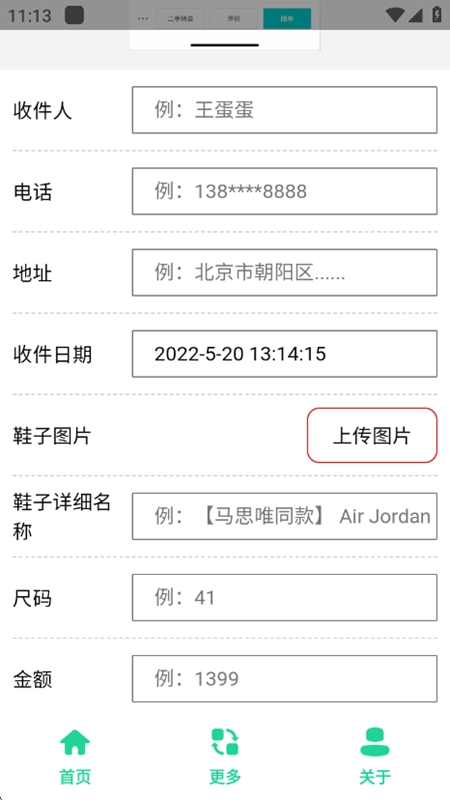The image size is (450, 800).
Task: Tap the 尺码 size field
Action: (285, 597)
